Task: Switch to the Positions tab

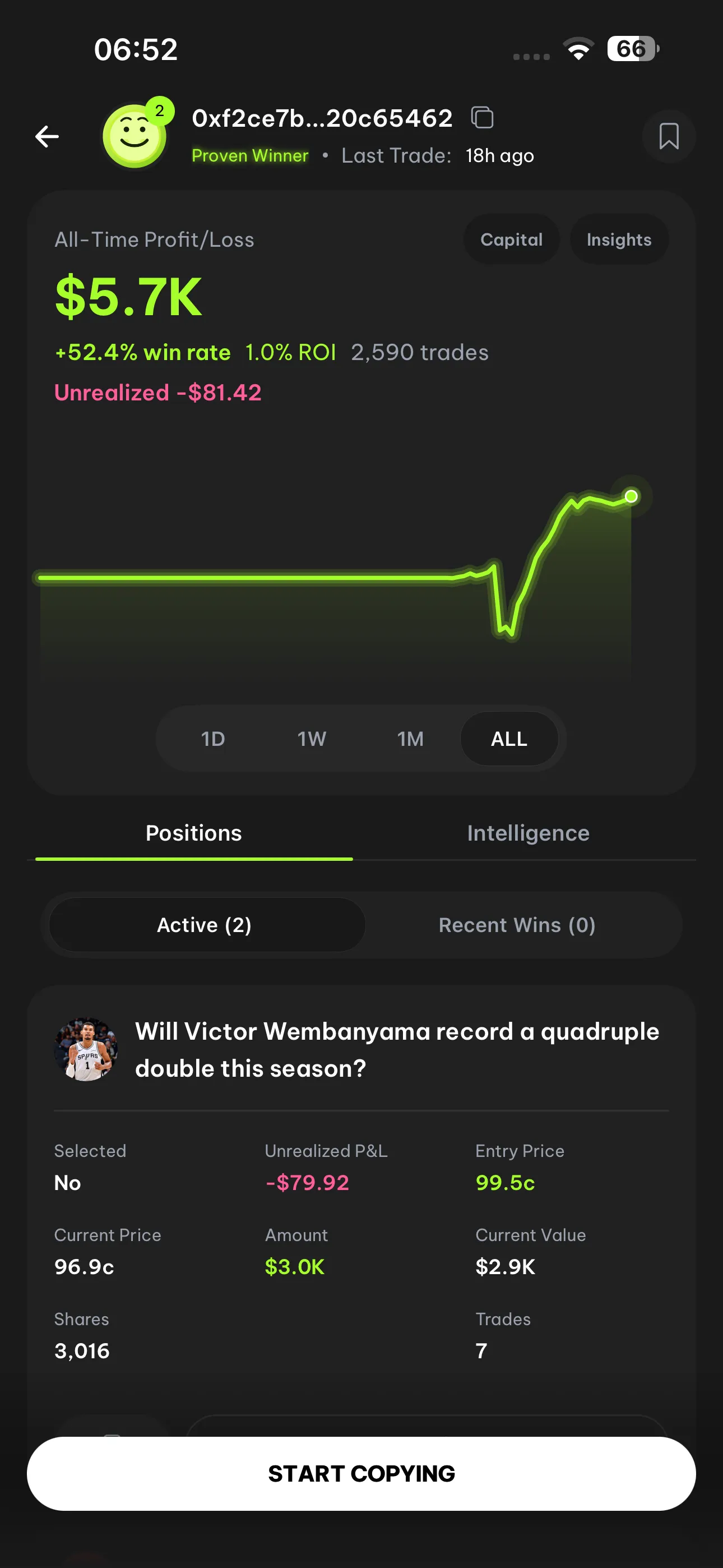Action: point(193,833)
